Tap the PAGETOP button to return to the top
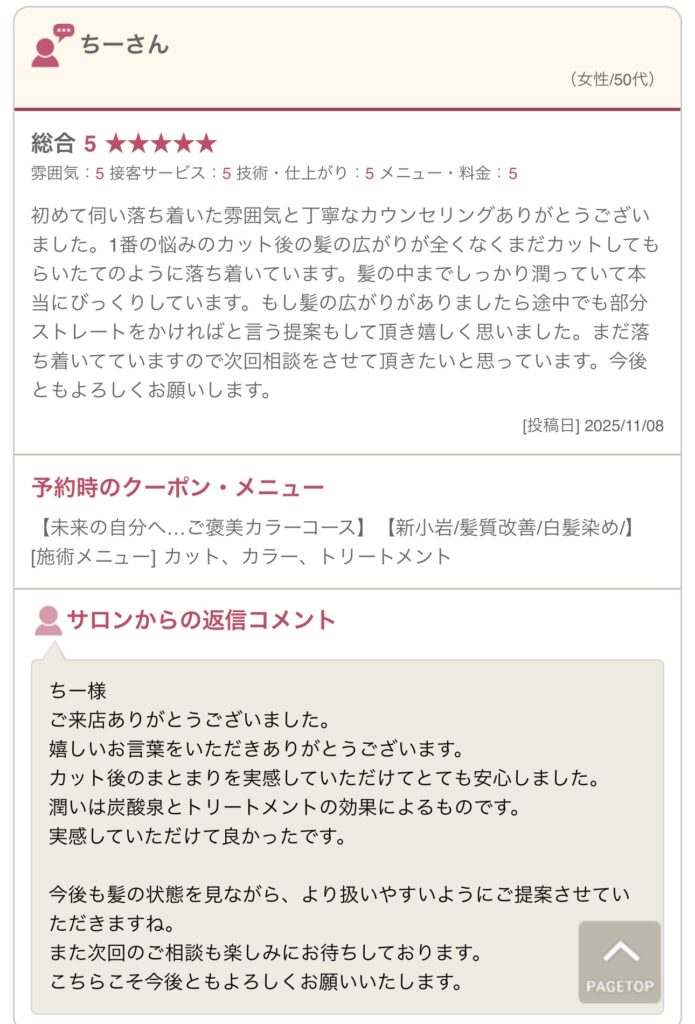The width and height of the screenshot is (695, 1024). pyautogui.click(x=619, y=962)
